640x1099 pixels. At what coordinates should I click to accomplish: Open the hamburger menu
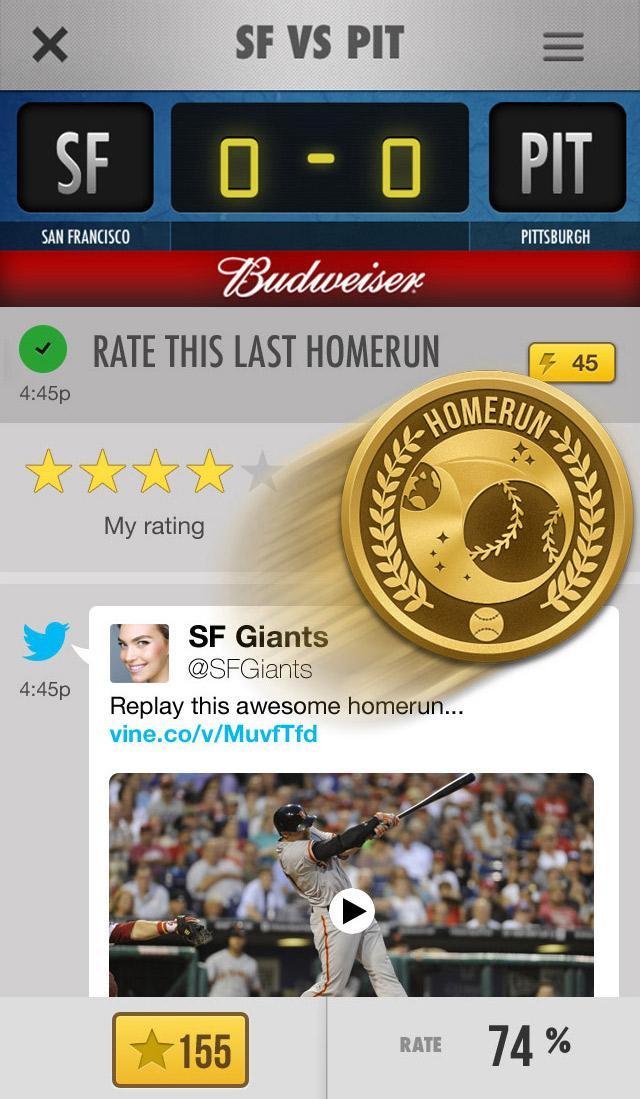[563, 46]
